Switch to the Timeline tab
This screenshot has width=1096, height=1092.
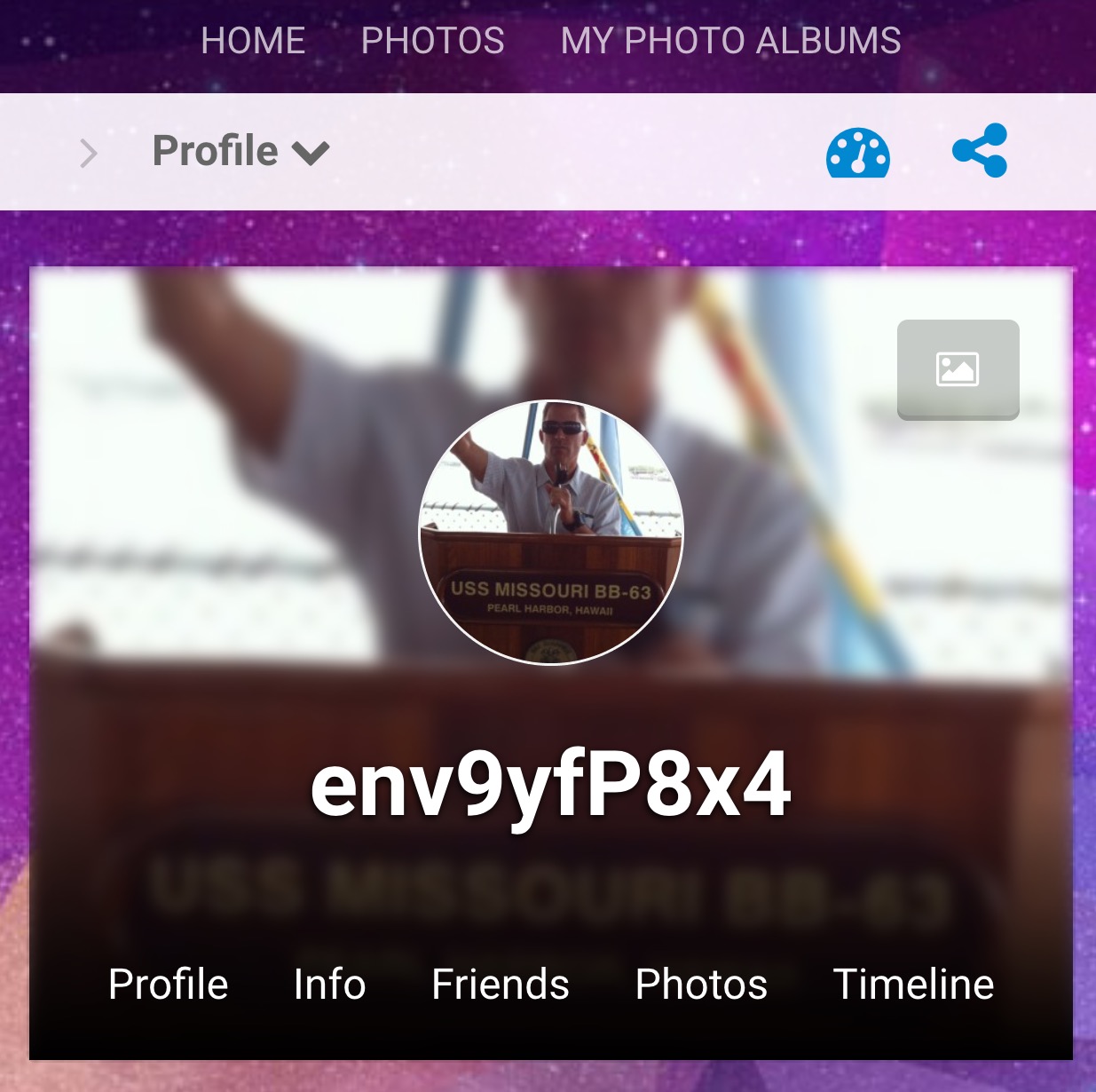913,984
